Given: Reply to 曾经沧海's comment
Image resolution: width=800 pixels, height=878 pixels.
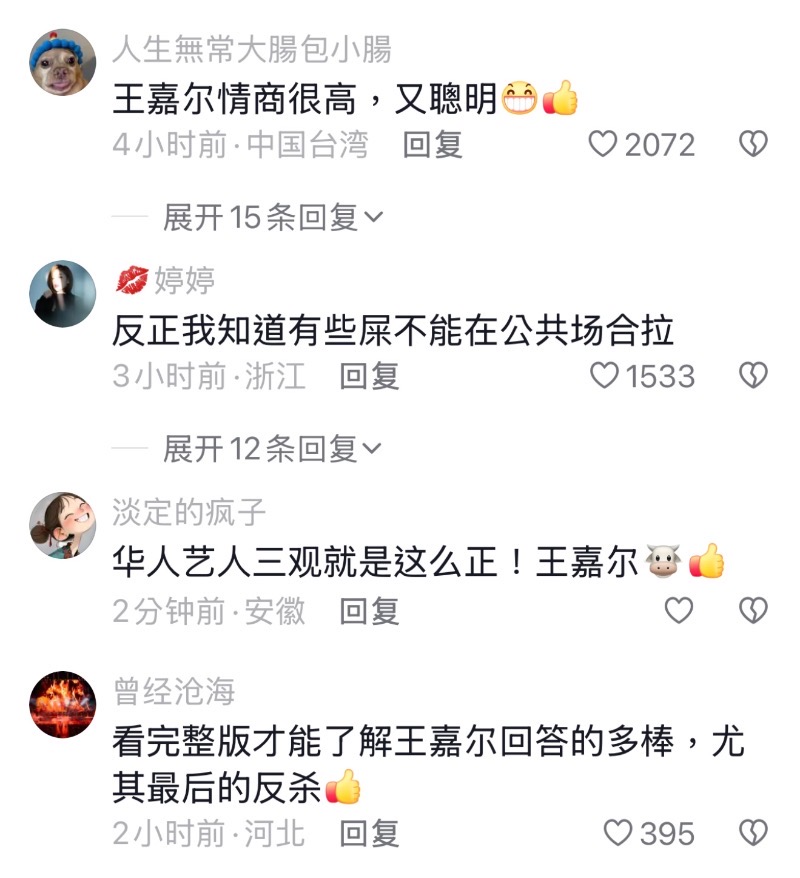Looking at the screenshot, I should click(x=369, y=832).
